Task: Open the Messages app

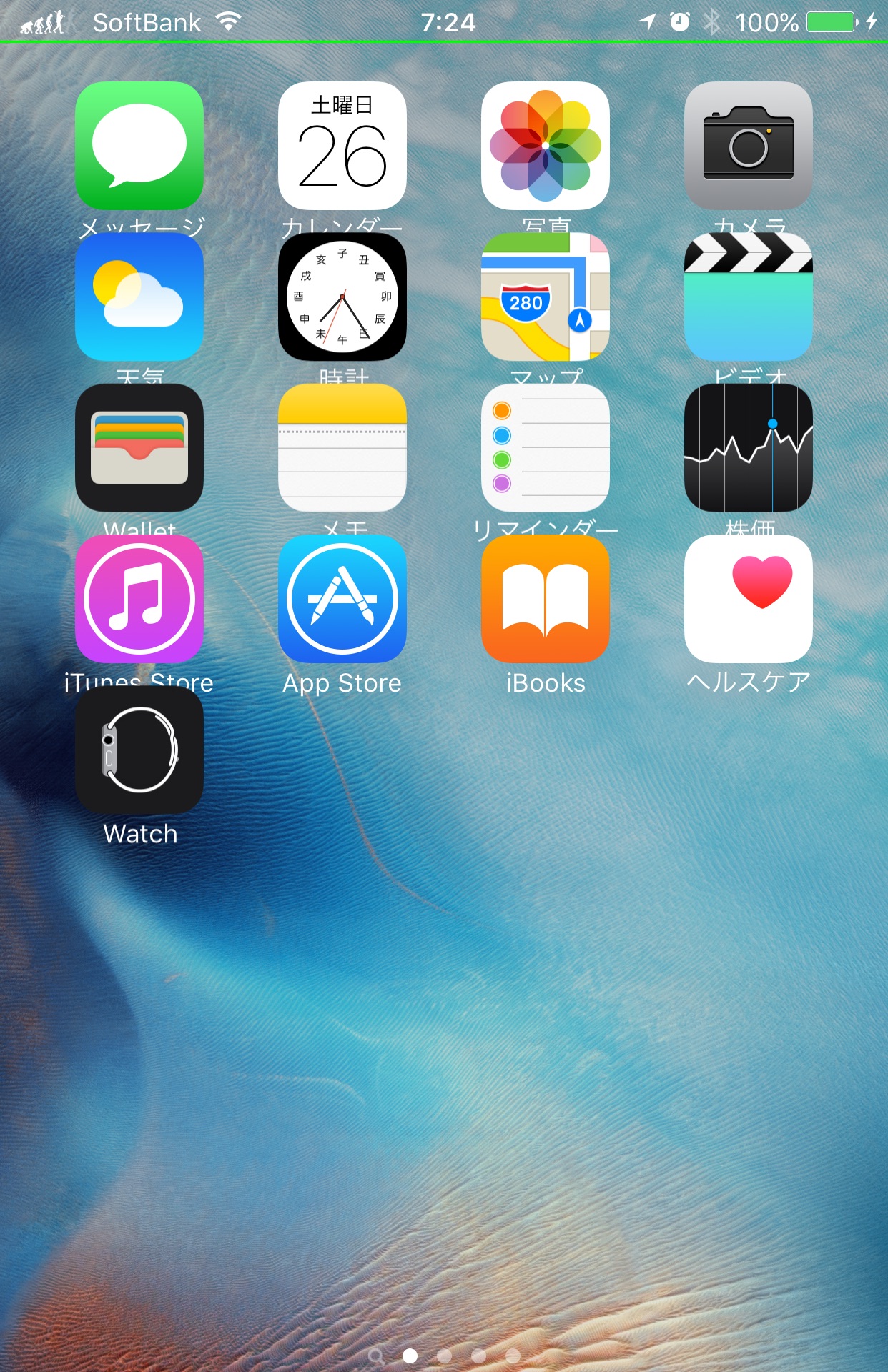Action: click(139, 145)
